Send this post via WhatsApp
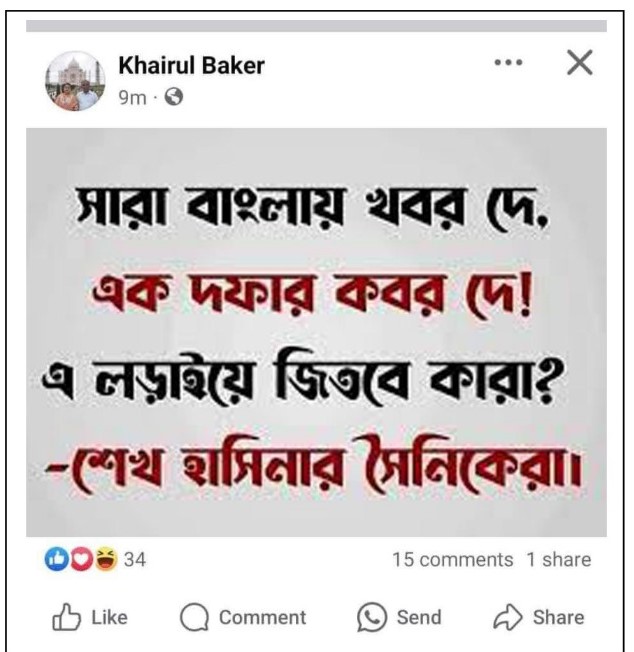This screenshot has width=634, height=652. (400, 617)
